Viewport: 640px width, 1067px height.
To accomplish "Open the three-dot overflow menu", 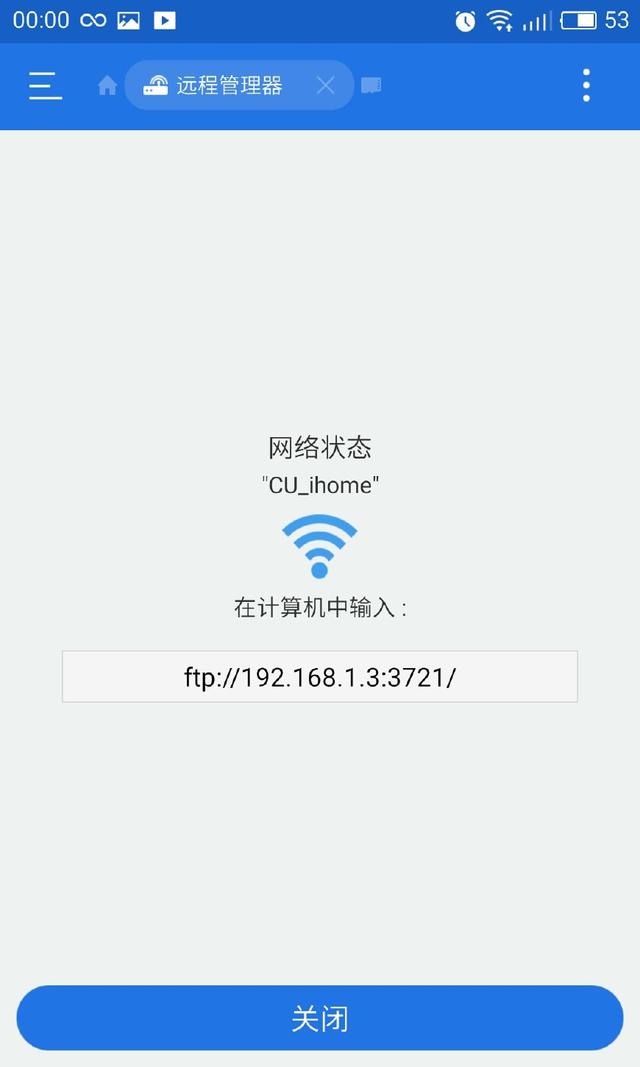I will coord(586,86).
